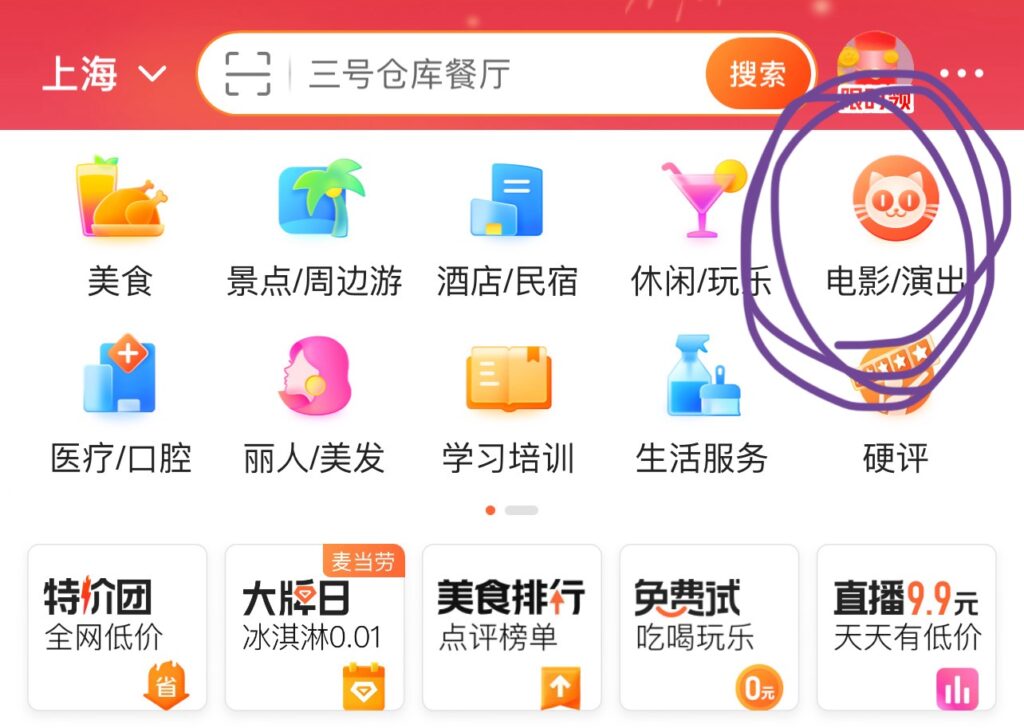
Task: Browse 景点/周边游 category
Action: [315, 225]
